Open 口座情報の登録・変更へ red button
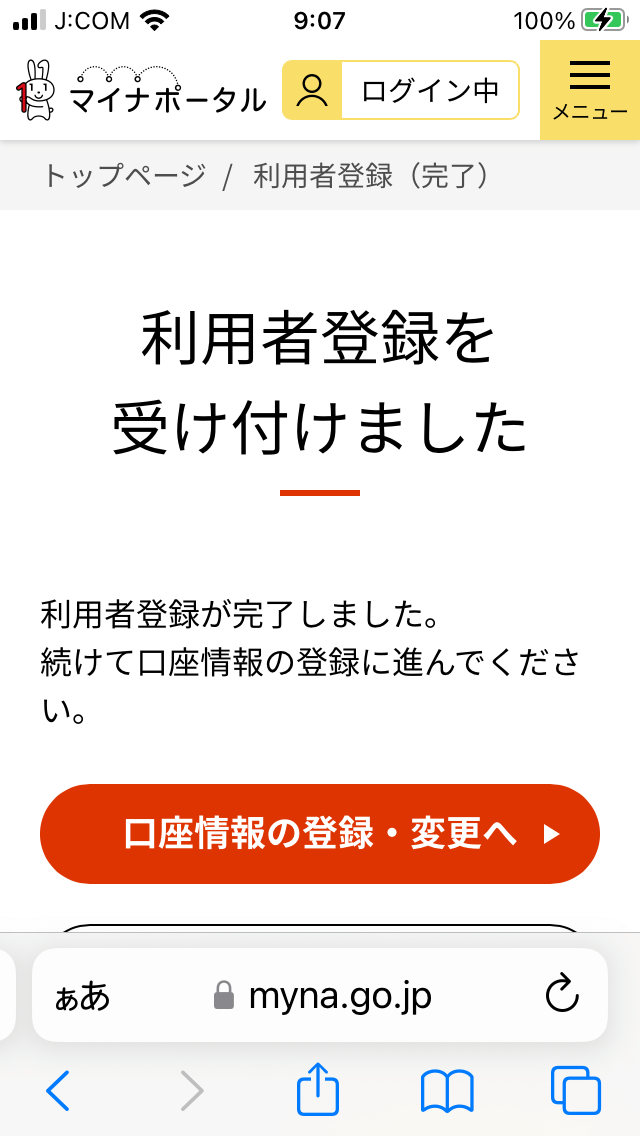The height and width of the screenshot is (1136, 640). pos(320,834)
